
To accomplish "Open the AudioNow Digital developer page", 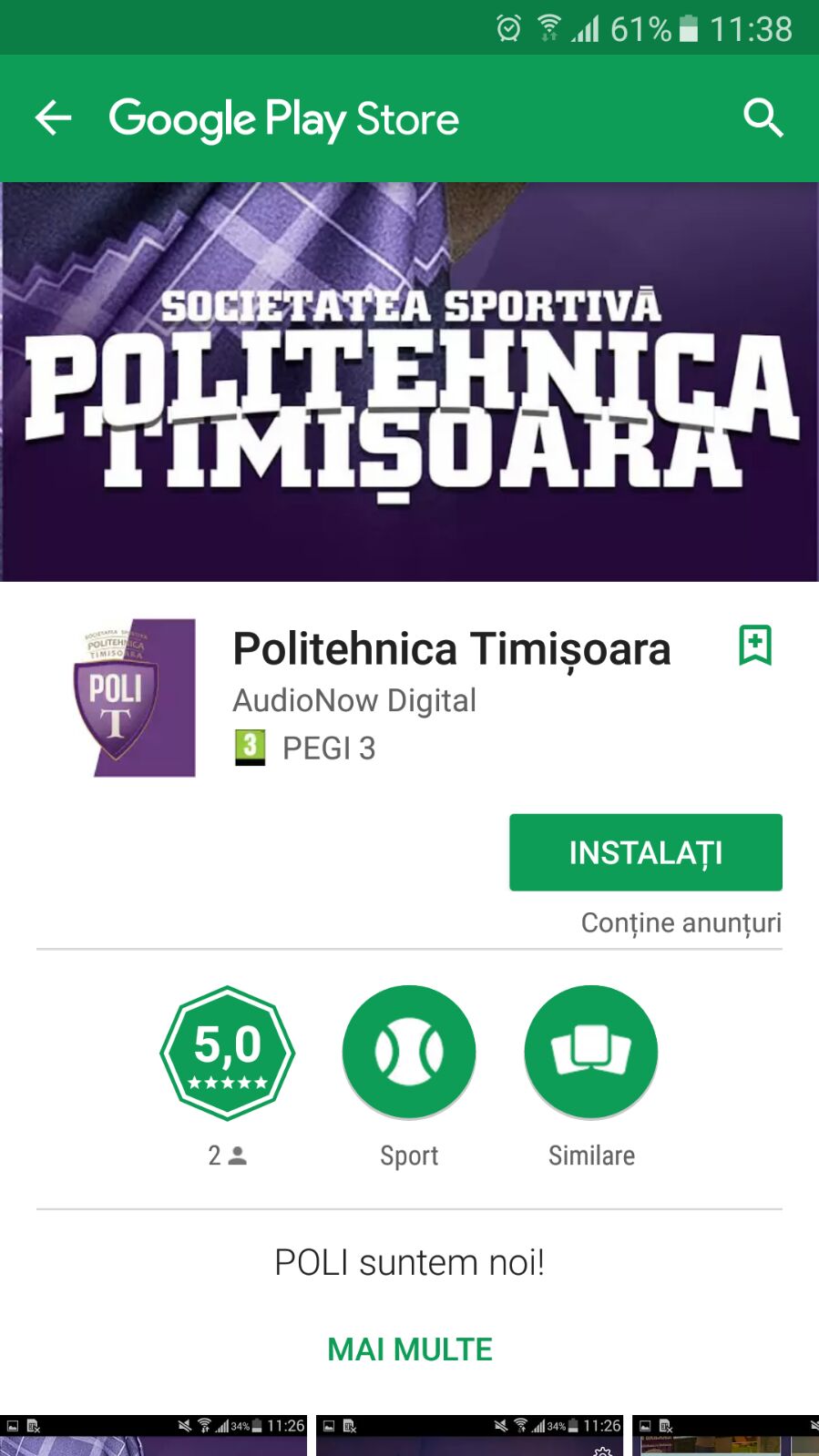I will tap(354, 700).
